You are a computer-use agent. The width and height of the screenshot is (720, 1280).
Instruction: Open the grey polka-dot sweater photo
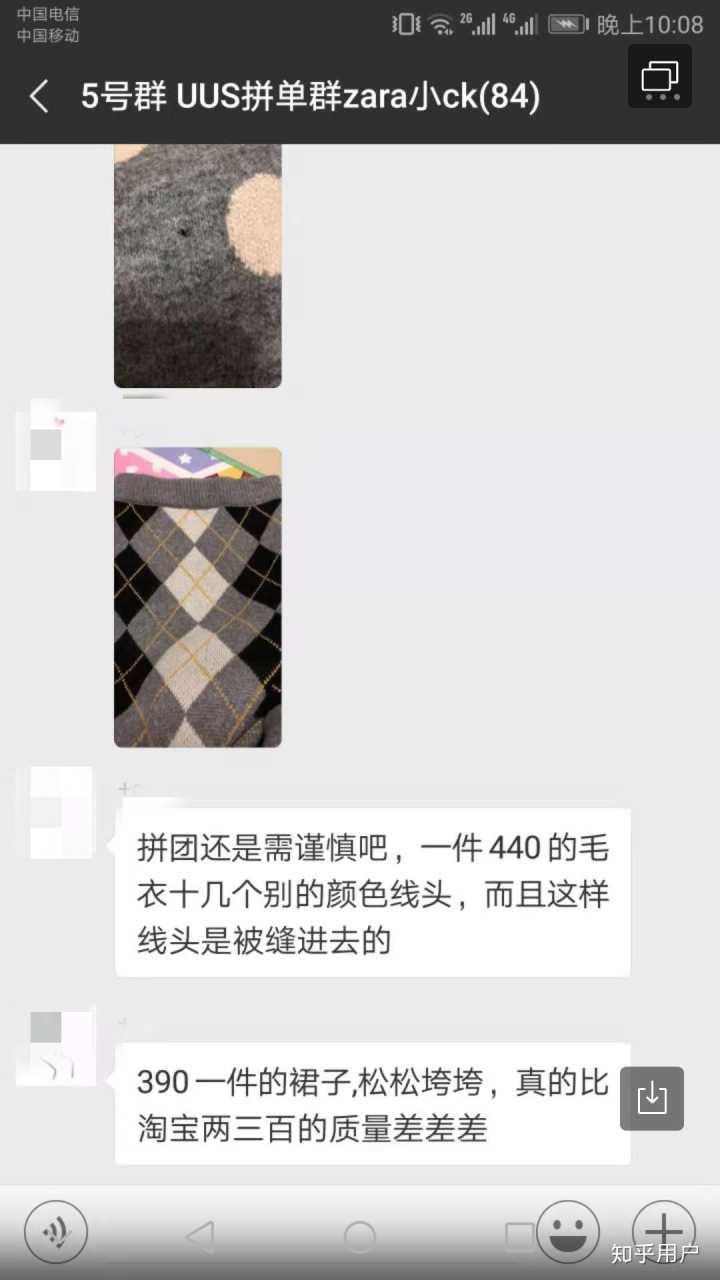click(197, 265)
